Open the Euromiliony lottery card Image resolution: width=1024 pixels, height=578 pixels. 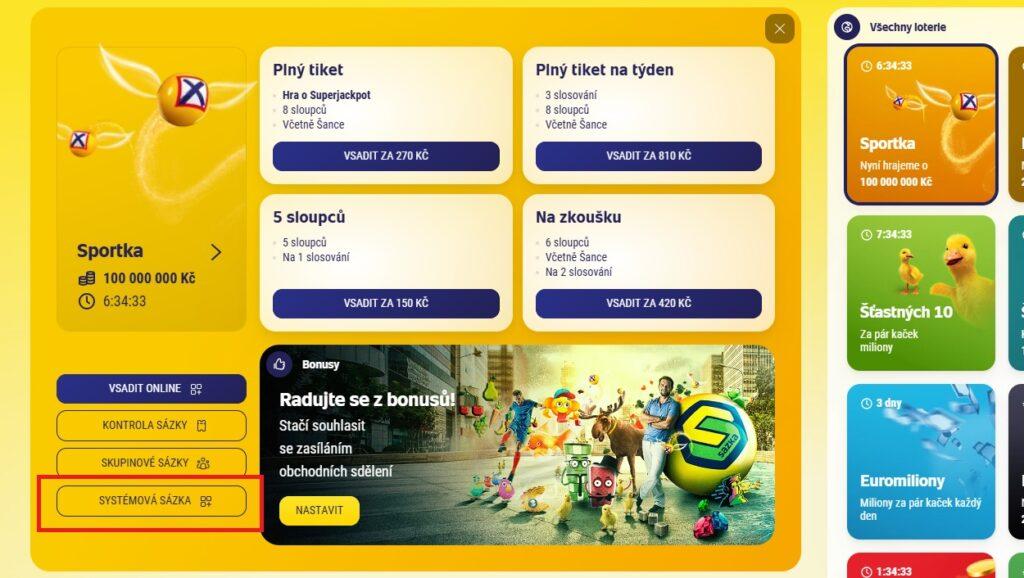pyautogui.click(x=921, y=461)
